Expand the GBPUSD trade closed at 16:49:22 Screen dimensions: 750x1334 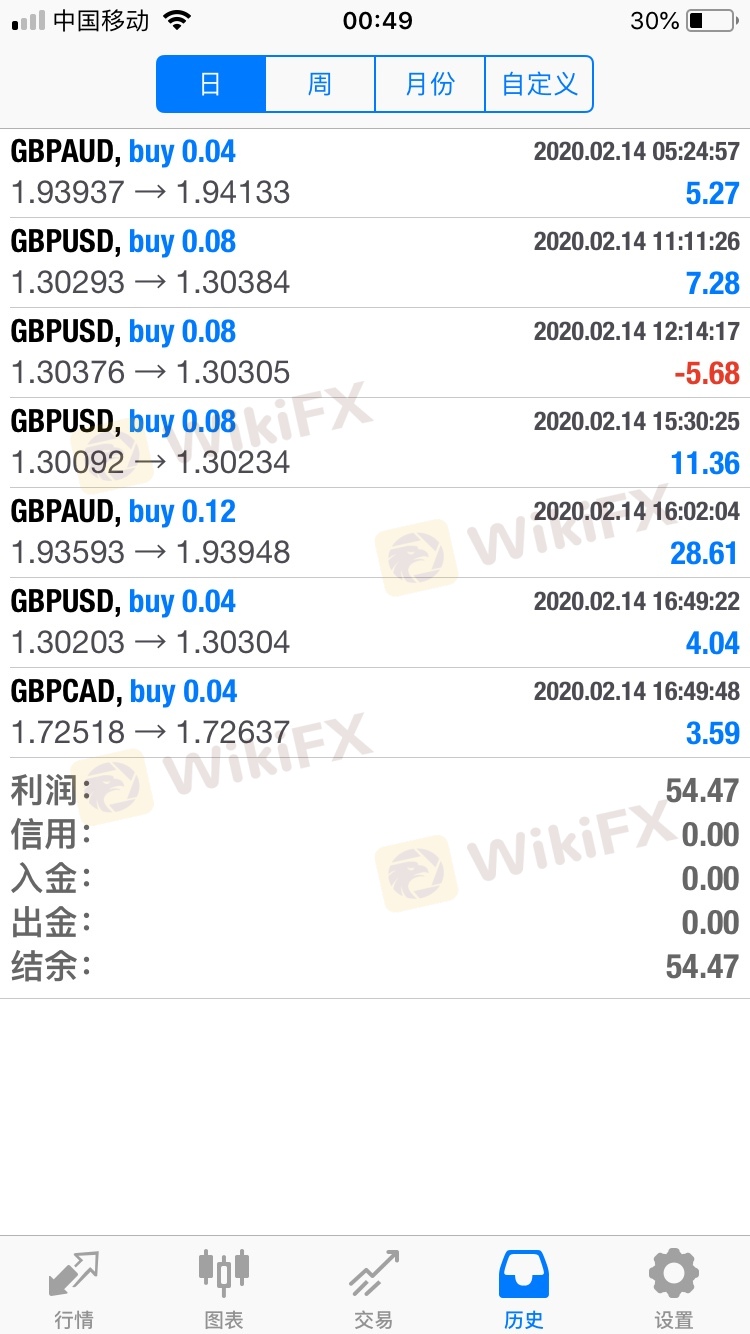(375, 623)
